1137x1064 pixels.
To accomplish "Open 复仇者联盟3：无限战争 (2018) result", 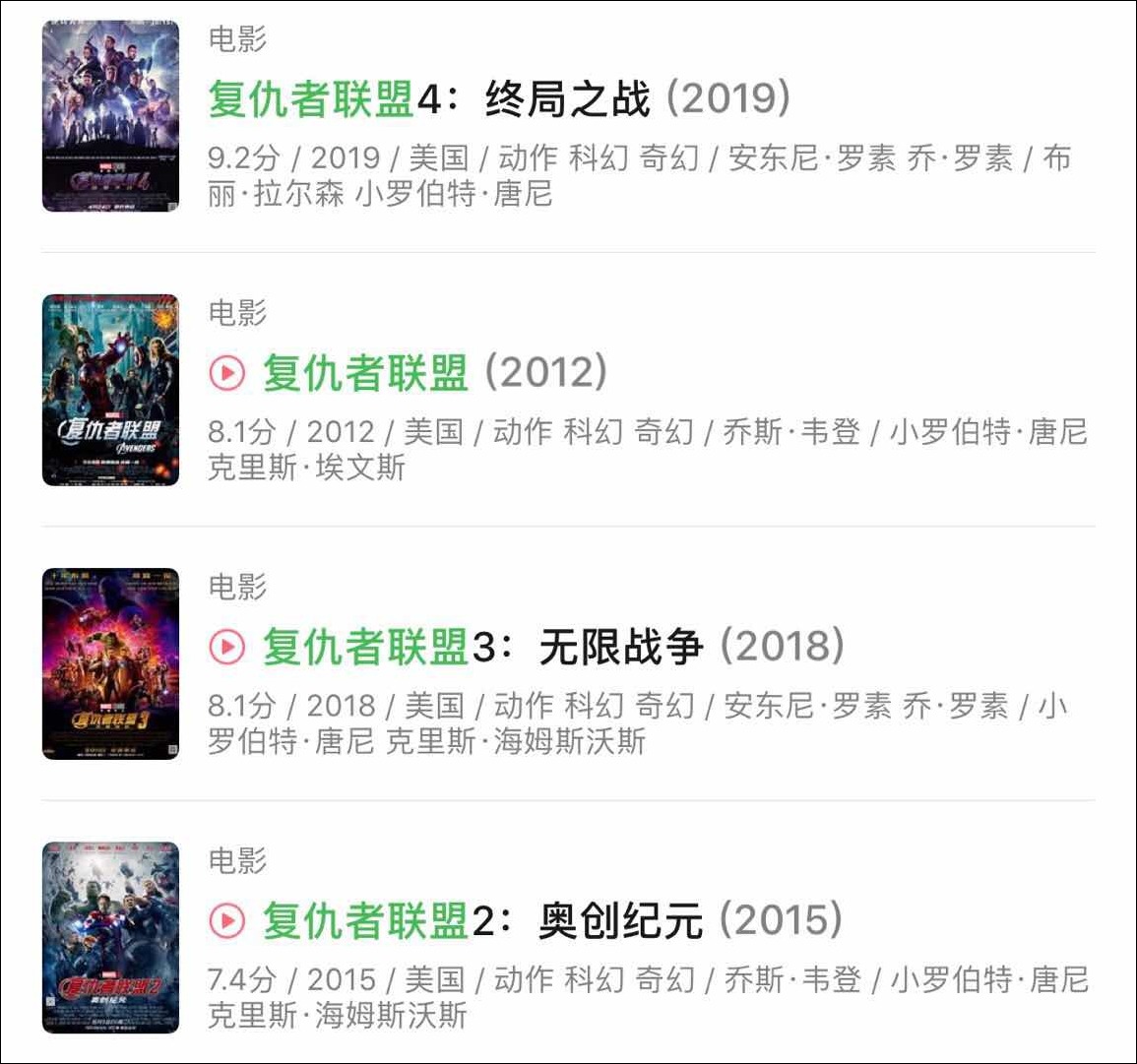I will click(x=552, y=647).
